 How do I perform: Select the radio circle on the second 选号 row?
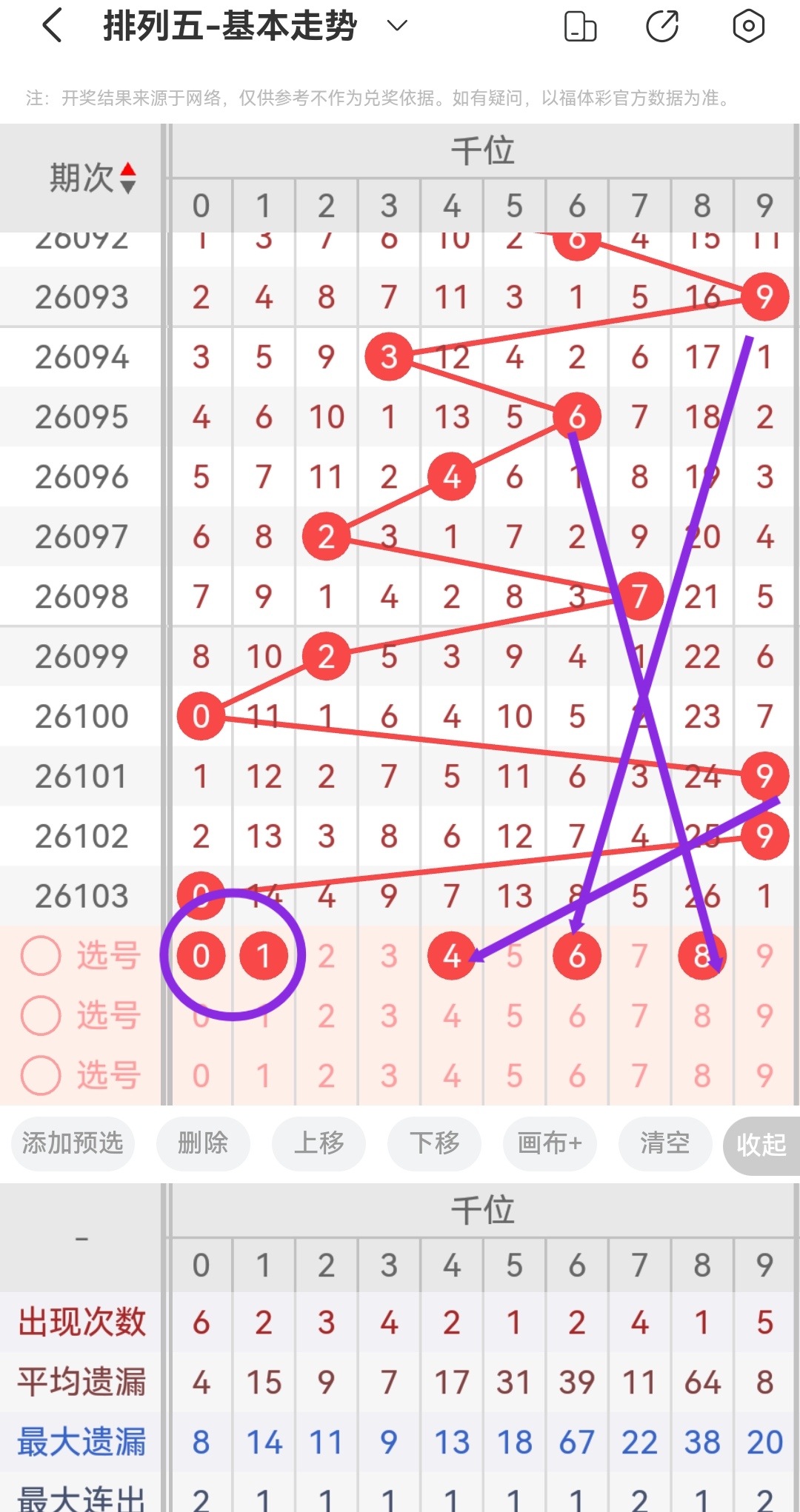41,1015
